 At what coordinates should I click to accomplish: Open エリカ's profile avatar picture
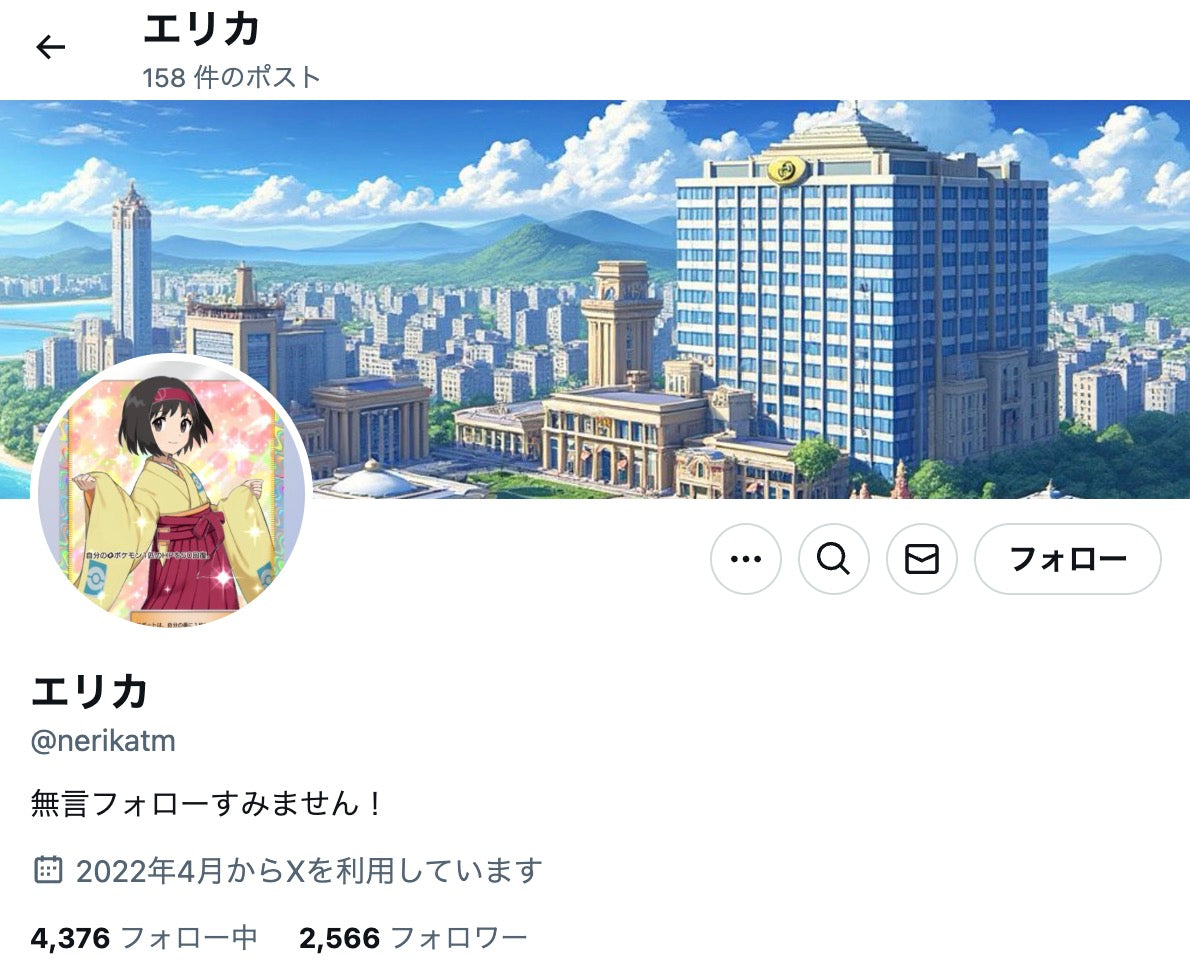[171, 492]
